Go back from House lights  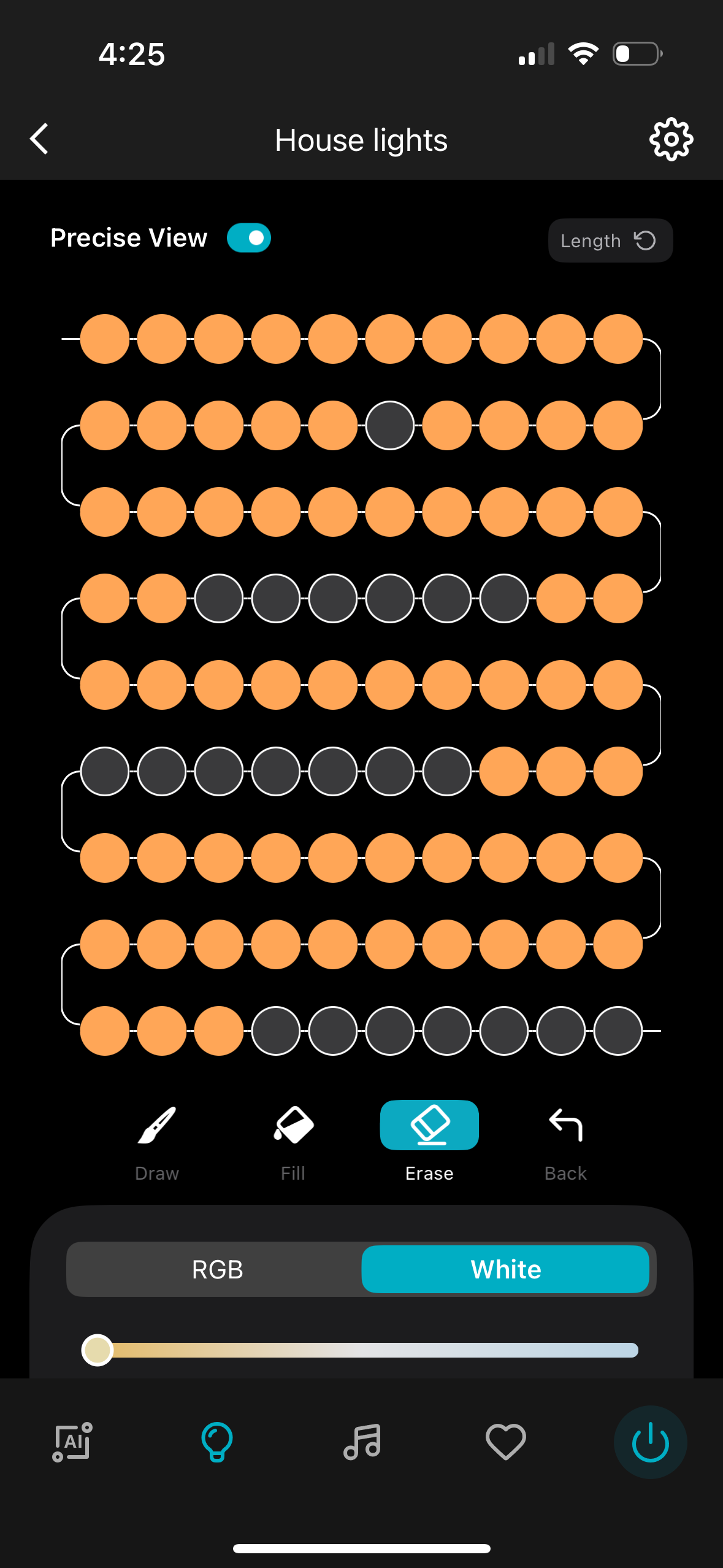tap(39, 139)
